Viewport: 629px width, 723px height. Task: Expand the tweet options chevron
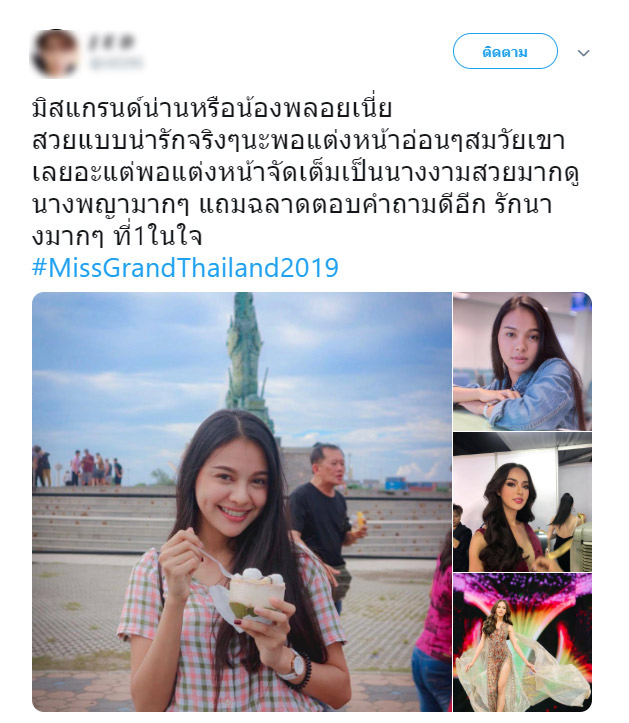coord(584,53)
